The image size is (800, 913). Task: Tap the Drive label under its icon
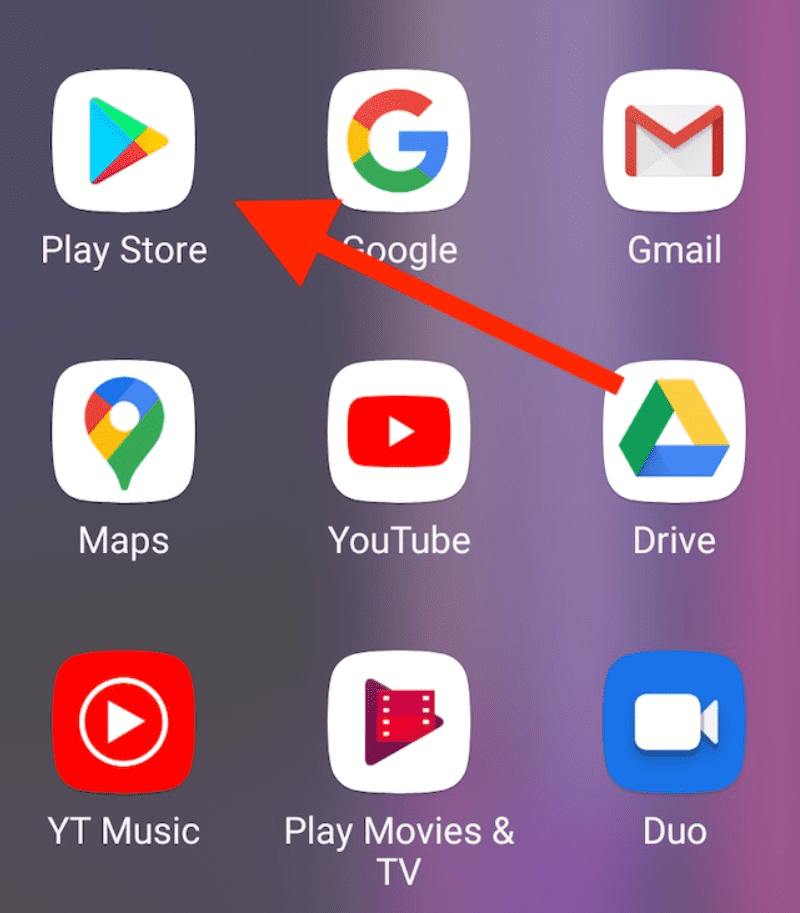pos(675,541)
